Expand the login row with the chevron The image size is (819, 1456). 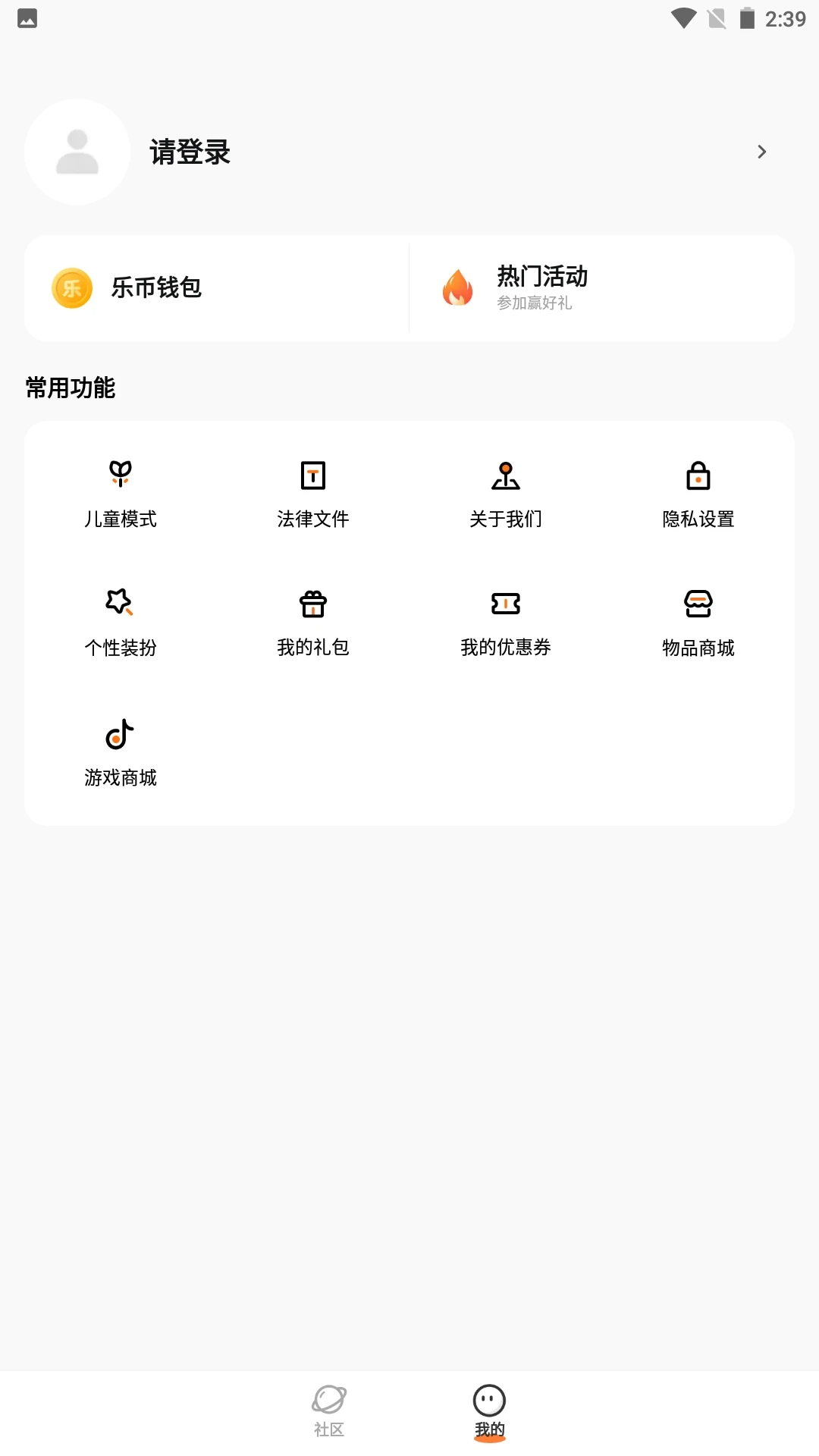762,152
